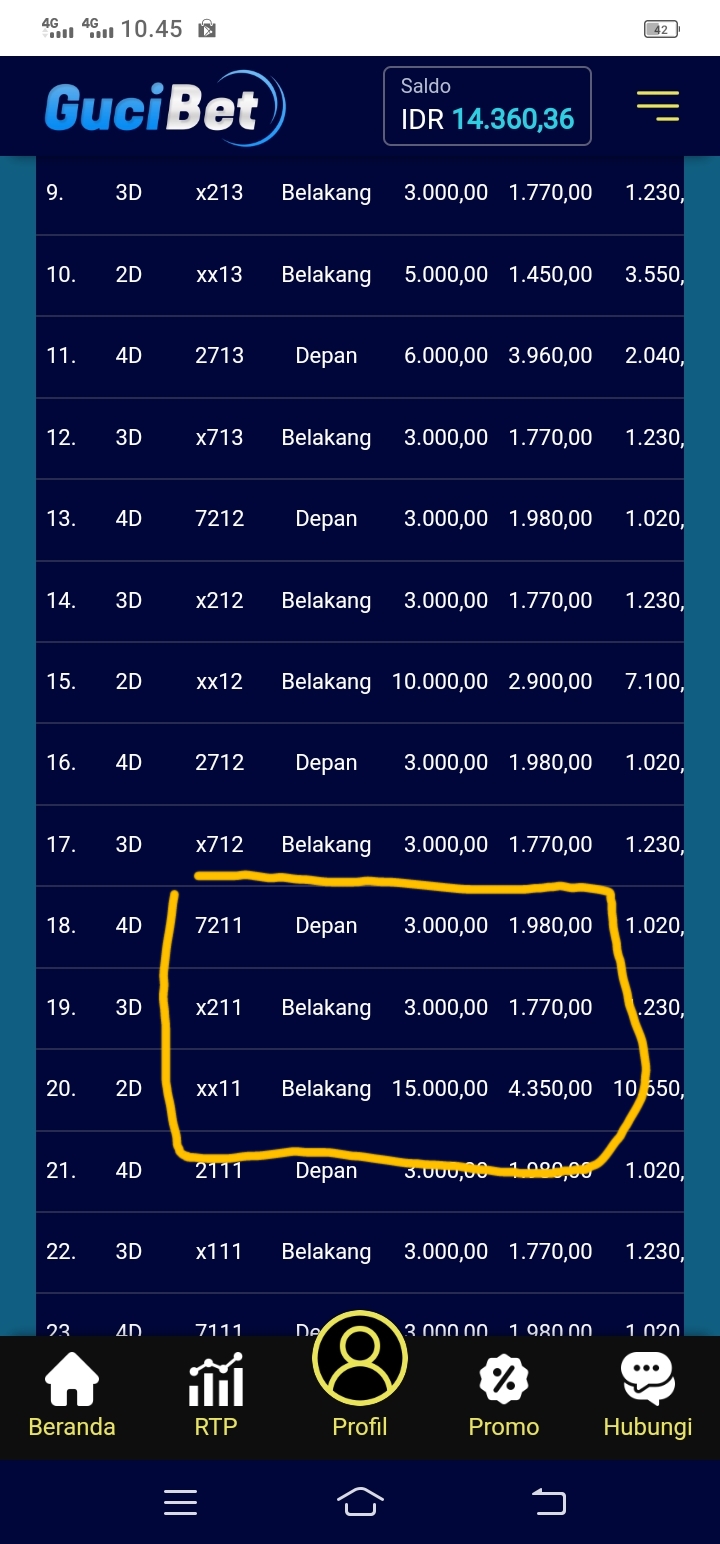
Task: Open the RTP tab
Action: tap(216, 1395)
